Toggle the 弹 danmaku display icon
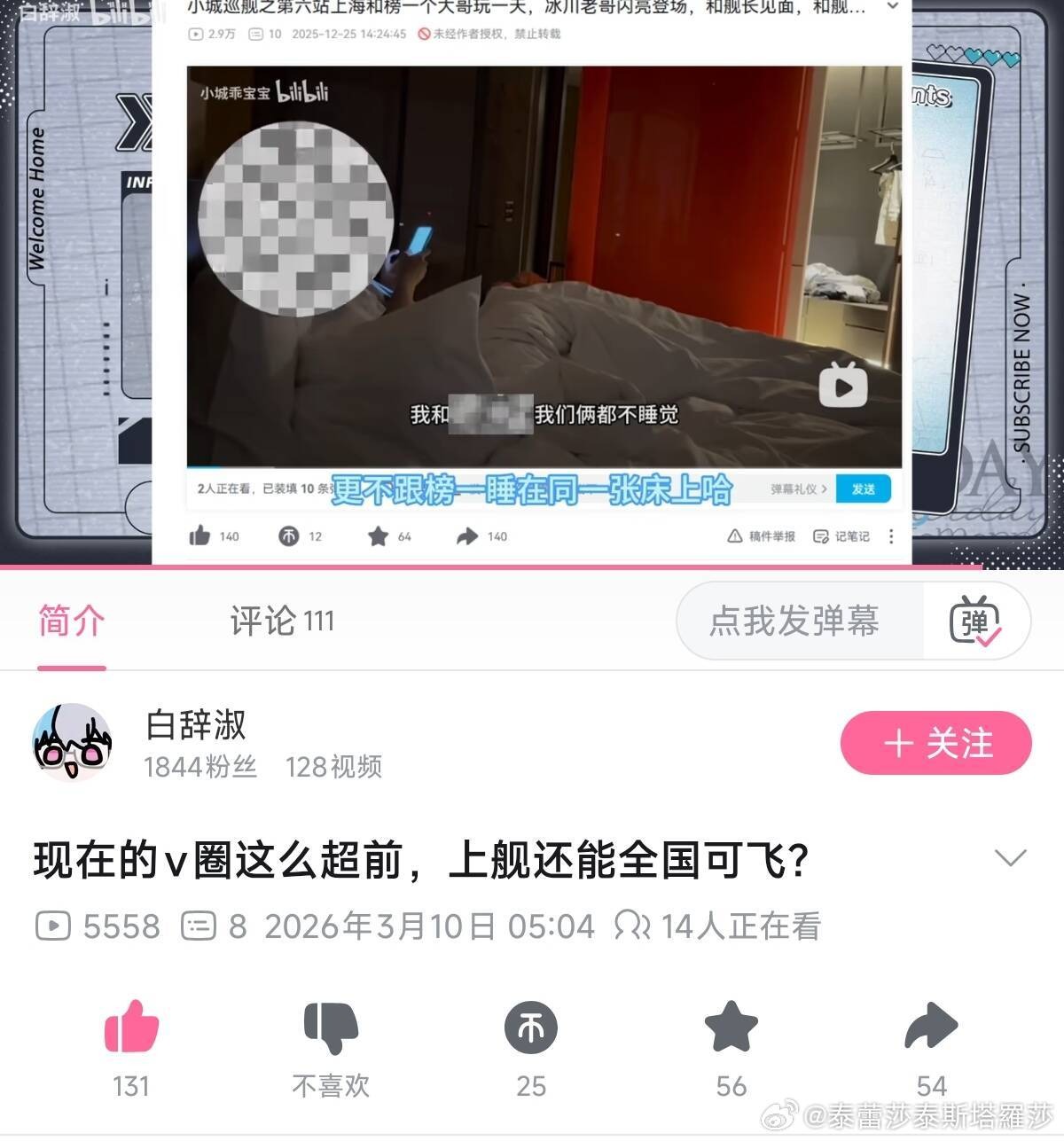 [x=975, y=621]
